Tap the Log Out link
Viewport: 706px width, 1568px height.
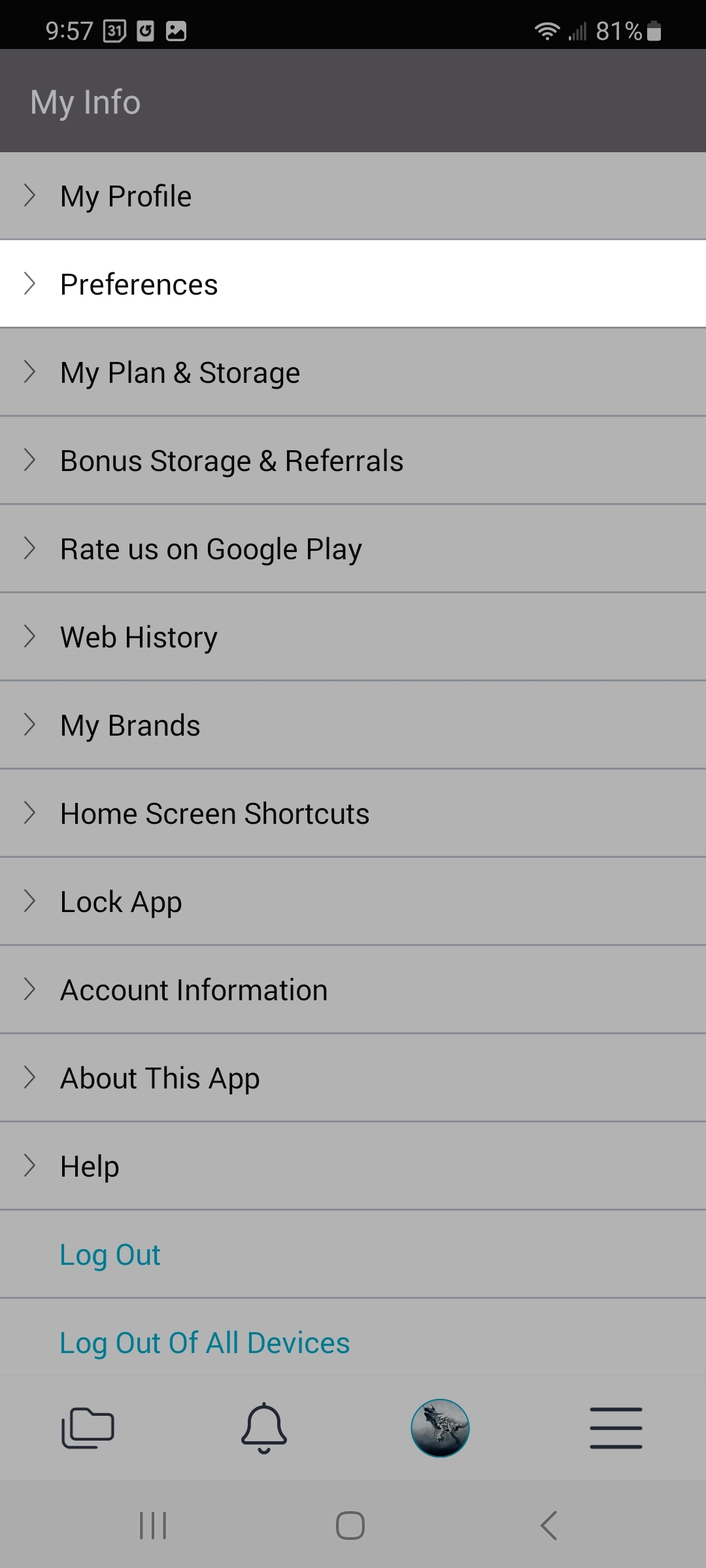[109, 1254]
